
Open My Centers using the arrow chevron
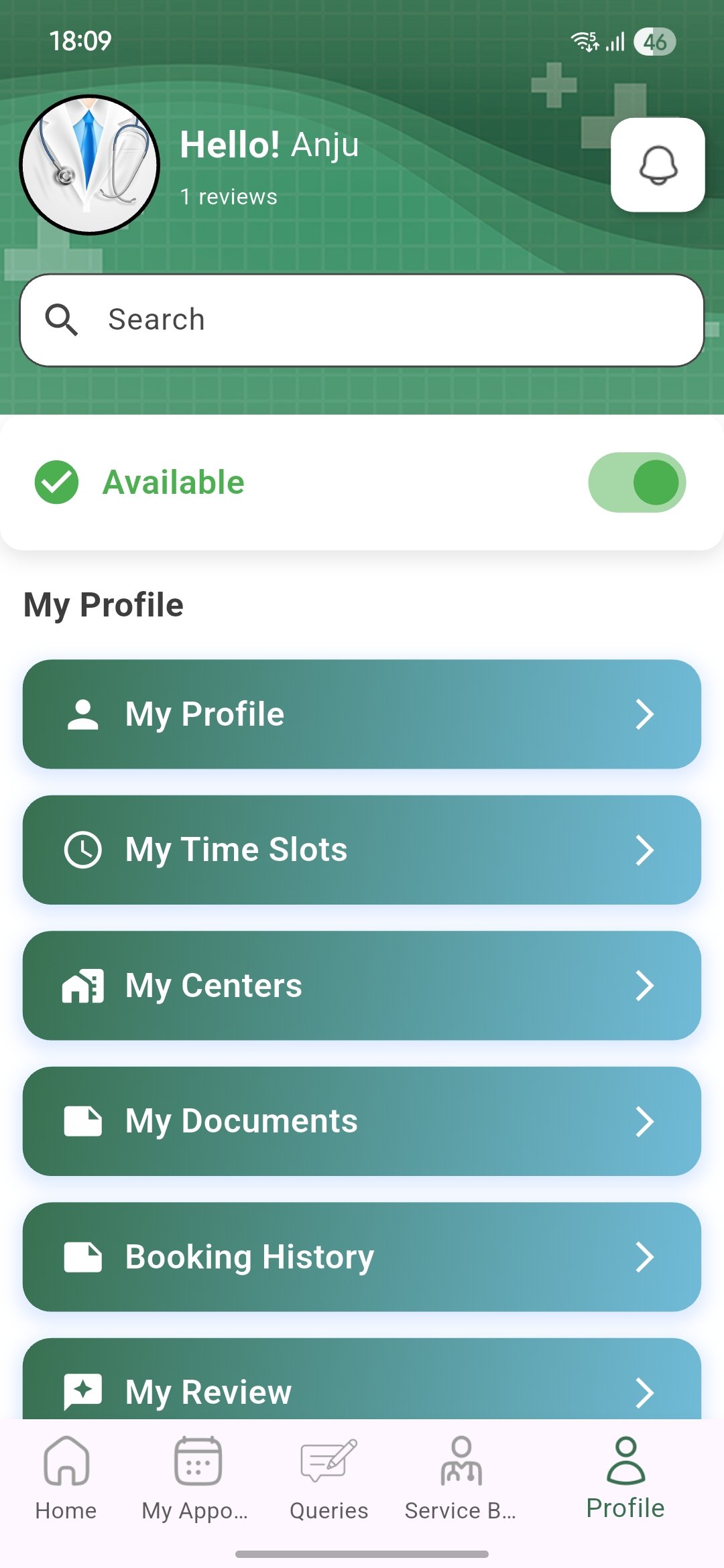646,985
